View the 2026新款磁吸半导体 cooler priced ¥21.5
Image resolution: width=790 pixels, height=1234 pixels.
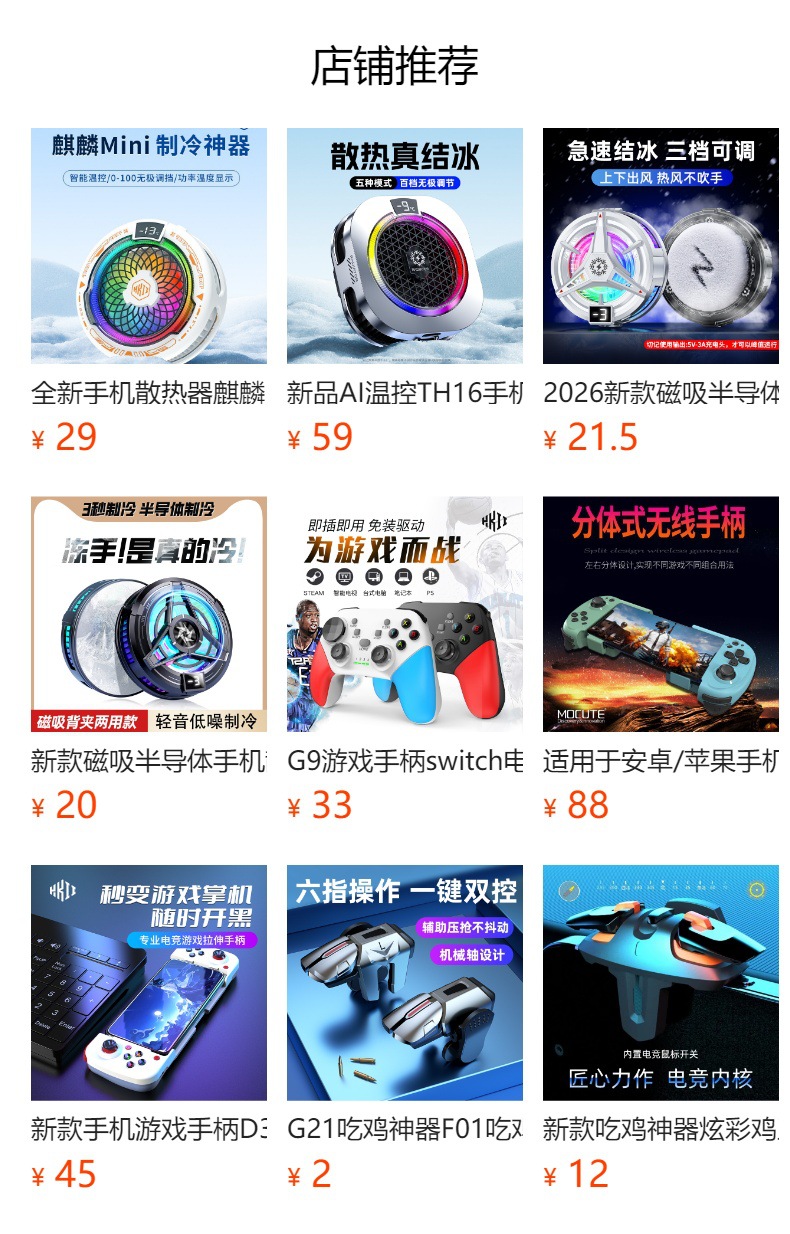click(660, 292)
